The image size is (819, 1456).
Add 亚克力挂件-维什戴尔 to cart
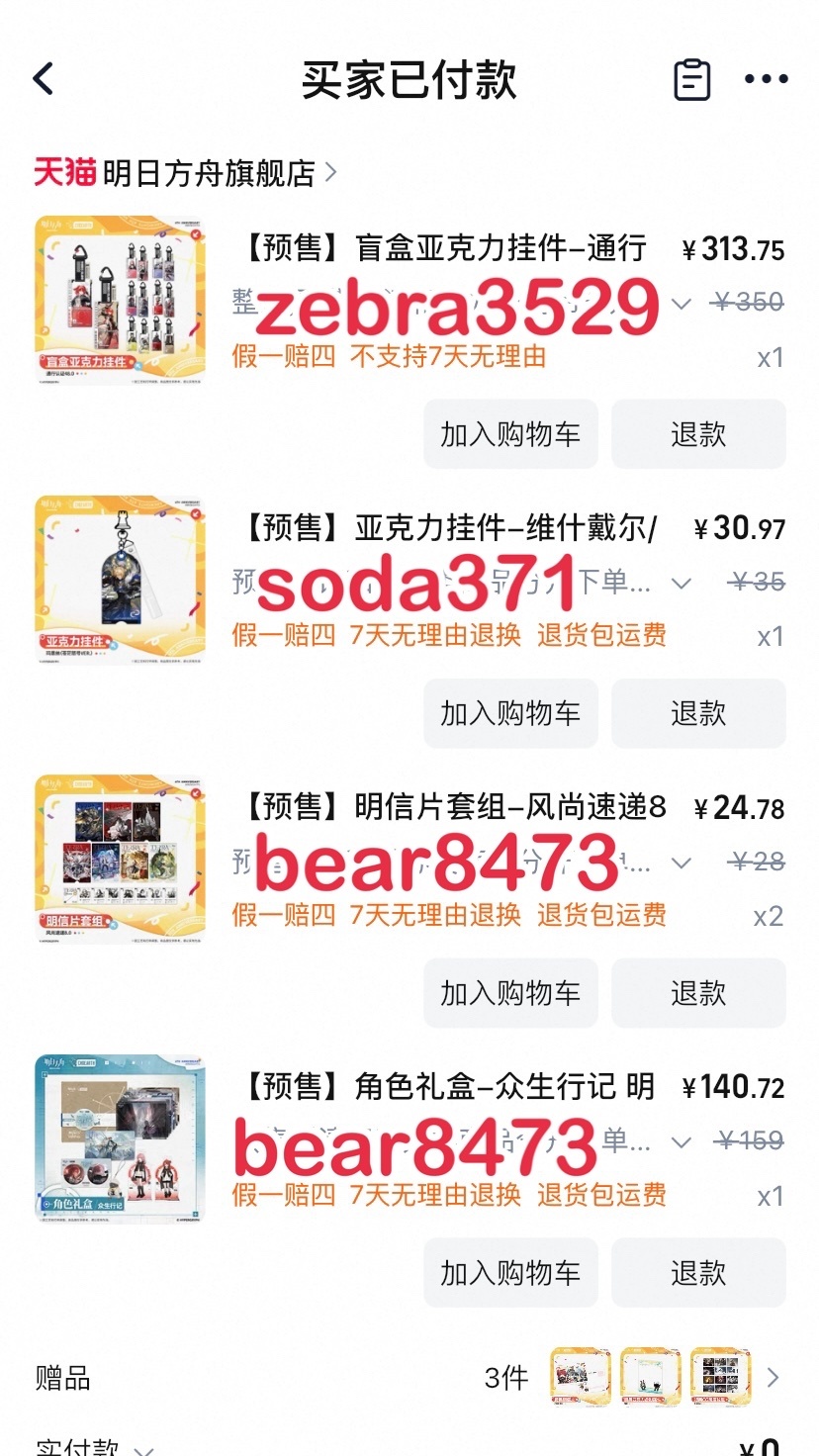tap(510, 713)
